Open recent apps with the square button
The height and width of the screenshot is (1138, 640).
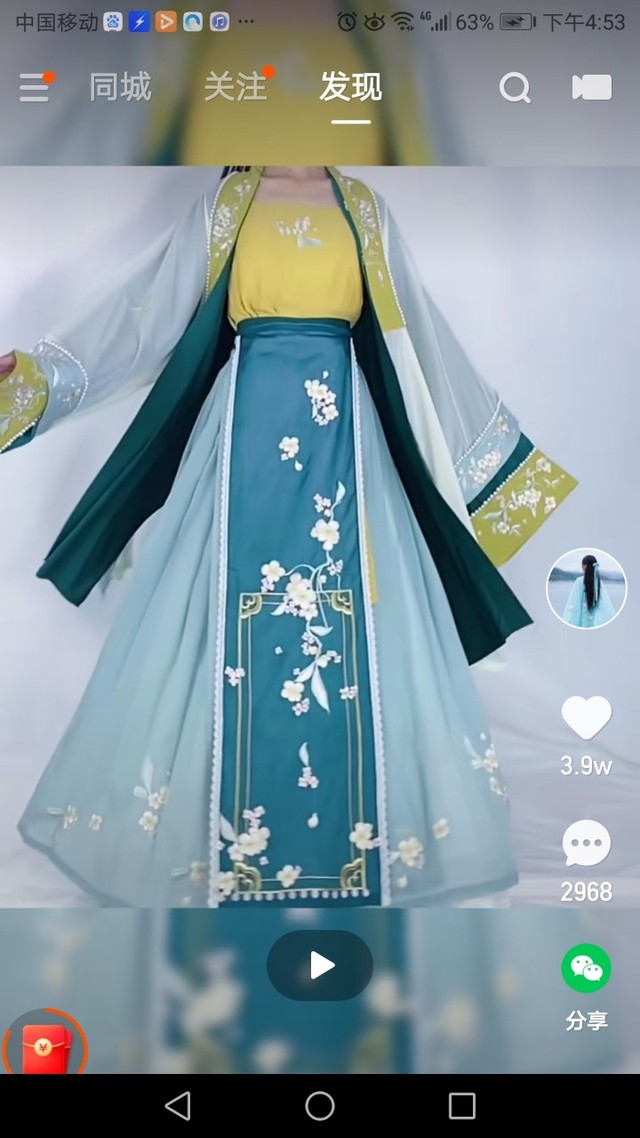pos(461,1106)
